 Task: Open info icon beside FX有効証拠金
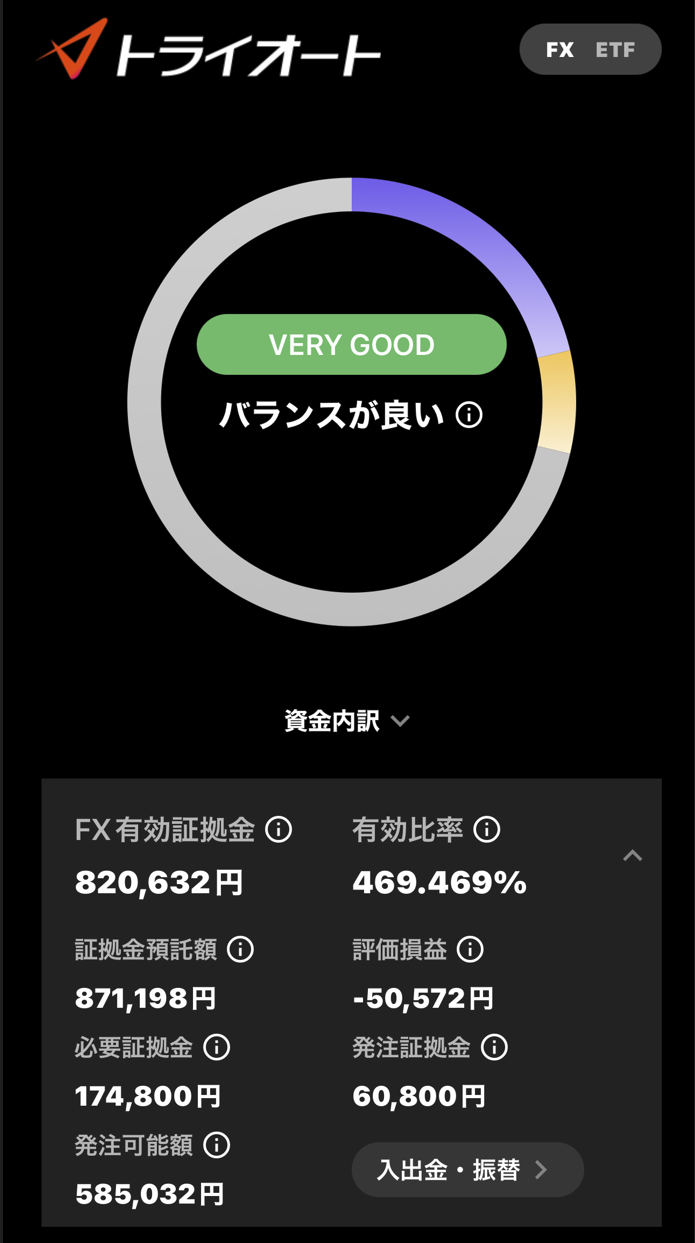(x=279, y=829)
